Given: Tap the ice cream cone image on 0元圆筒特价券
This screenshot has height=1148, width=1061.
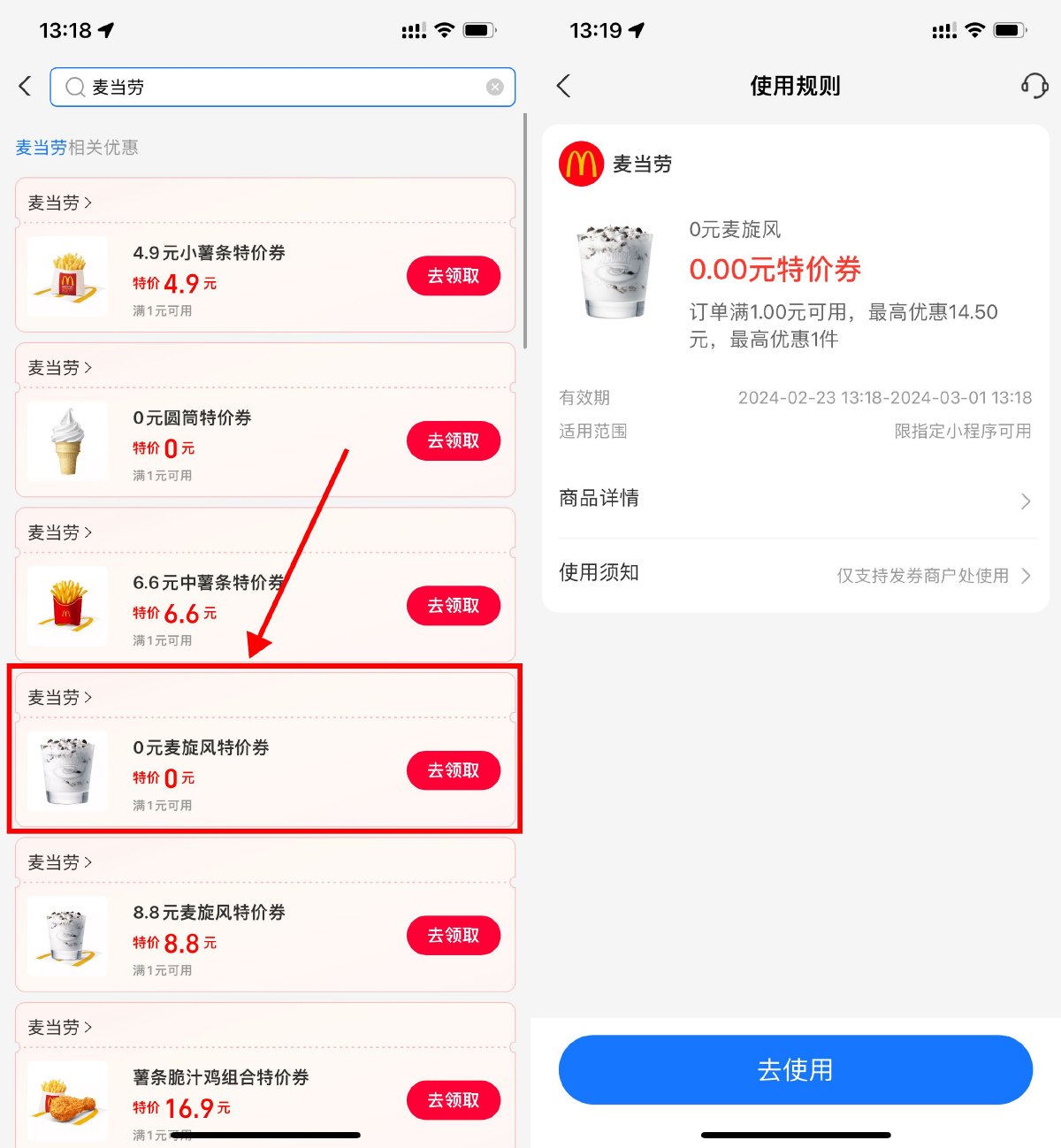Looking at the screenshot, I should 67,440.
